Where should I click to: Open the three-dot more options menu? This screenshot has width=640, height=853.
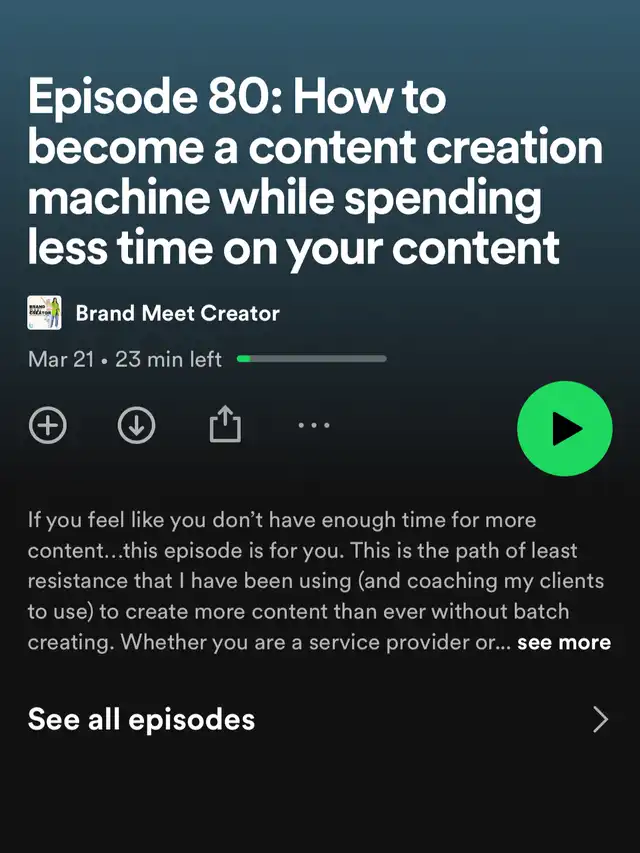point(314,426)
